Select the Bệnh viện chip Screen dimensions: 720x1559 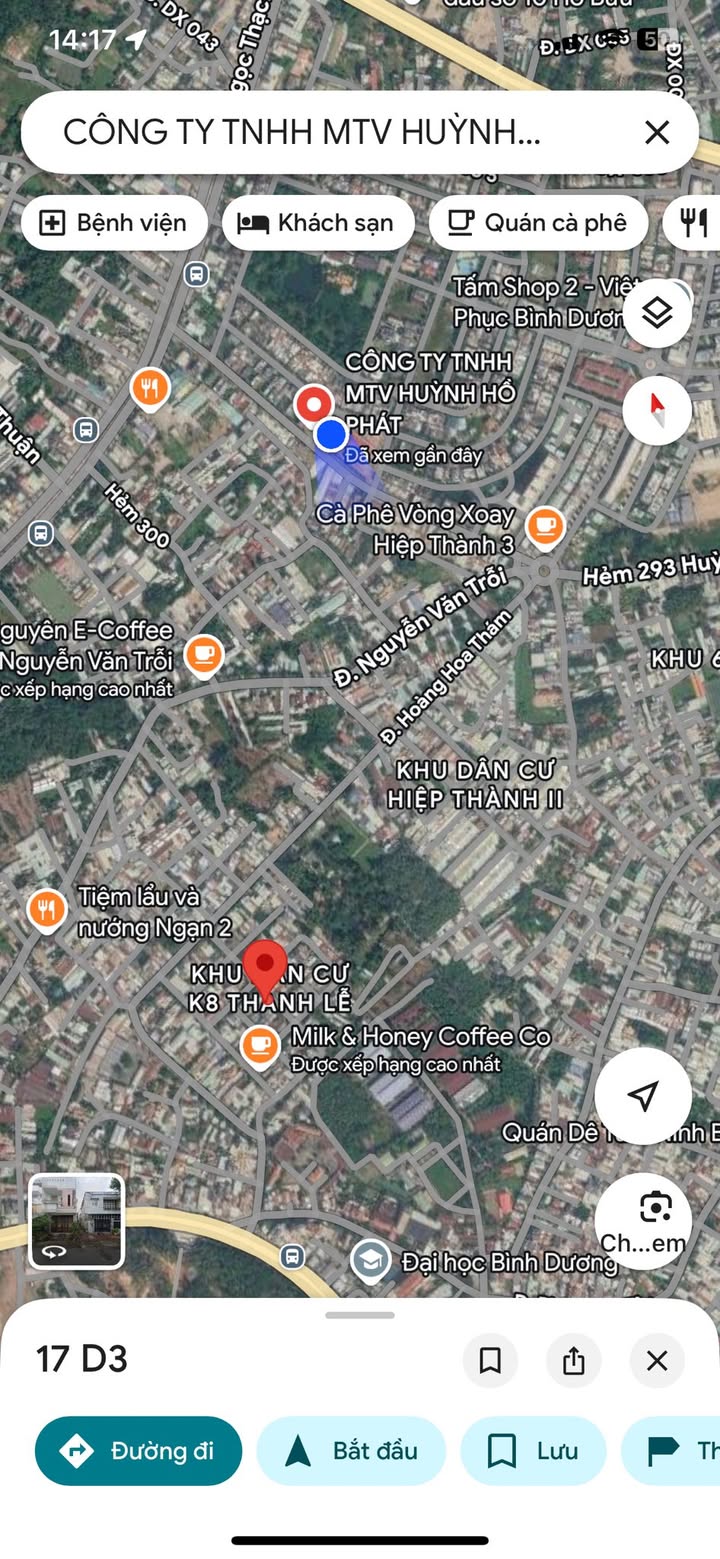(114, 222)
